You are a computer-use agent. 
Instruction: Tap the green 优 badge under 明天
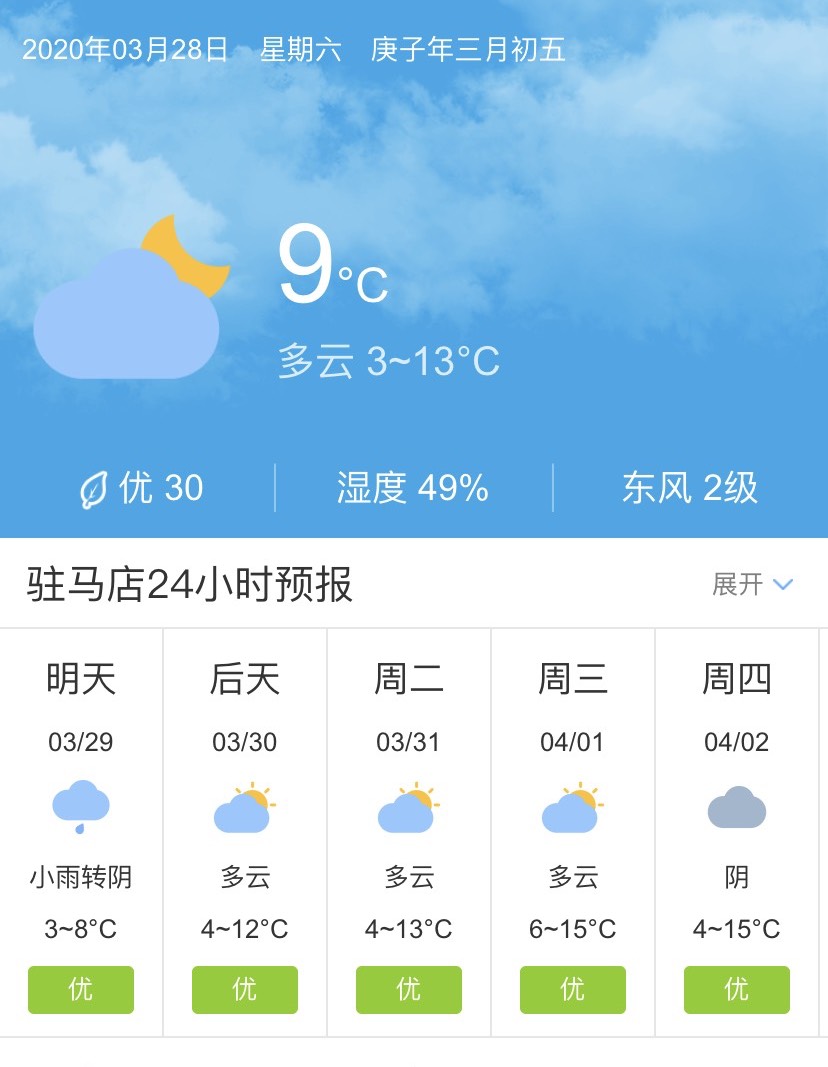79,989
